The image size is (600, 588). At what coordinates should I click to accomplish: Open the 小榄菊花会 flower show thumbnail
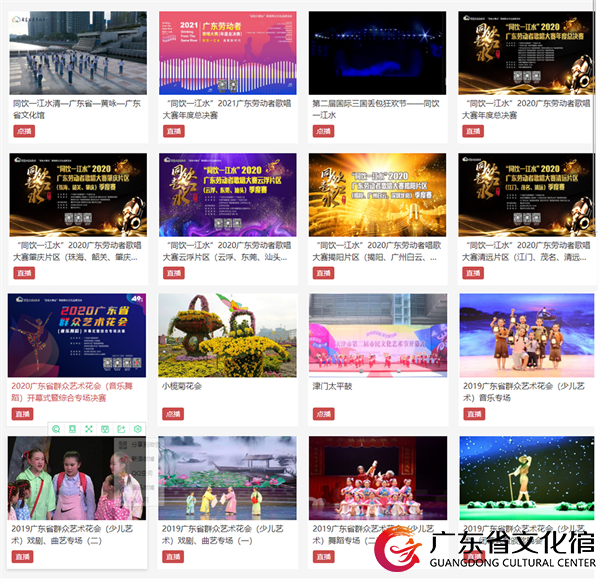(x=227, y=335)
